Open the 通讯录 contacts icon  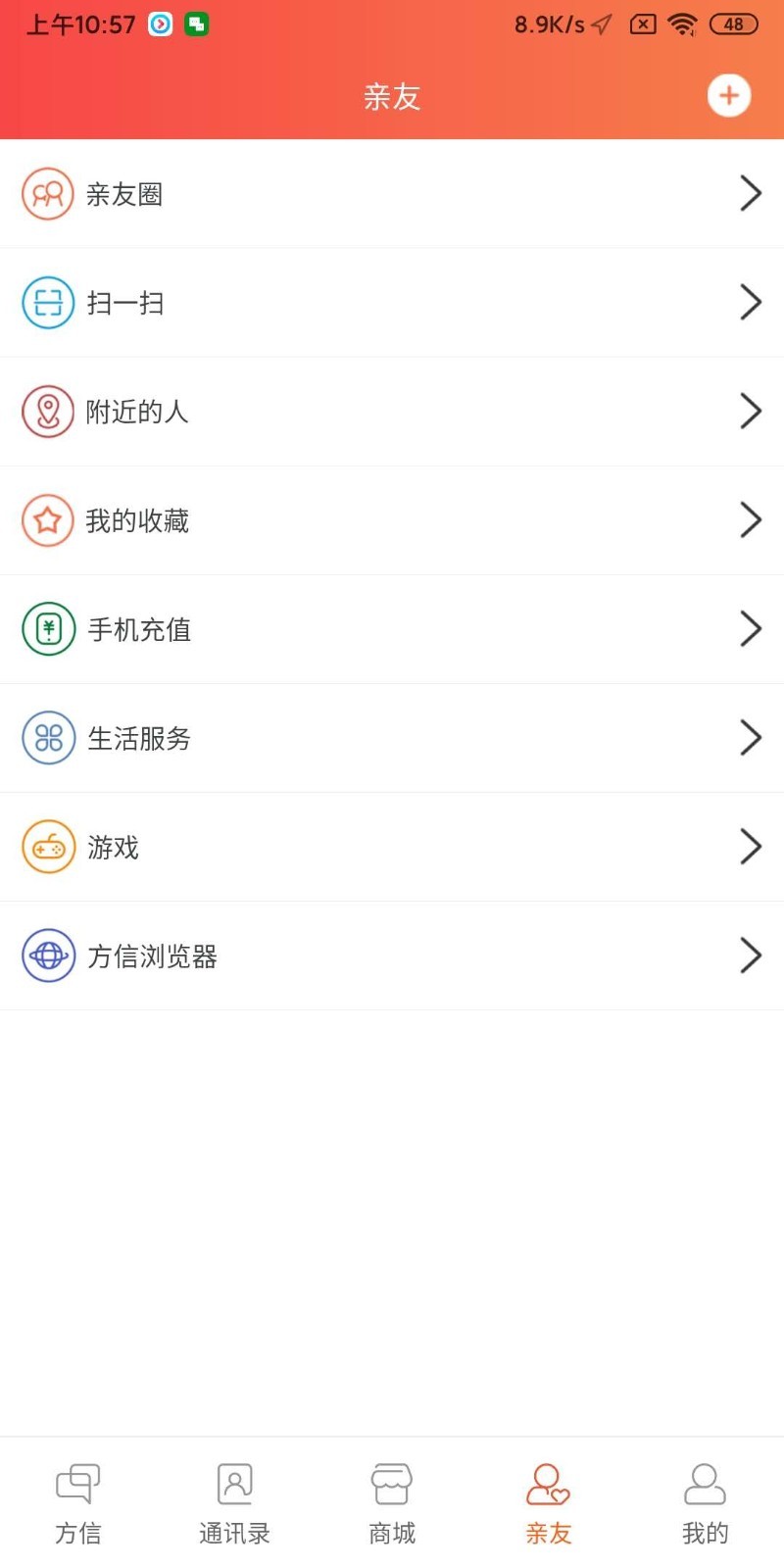click(234, 1483)
